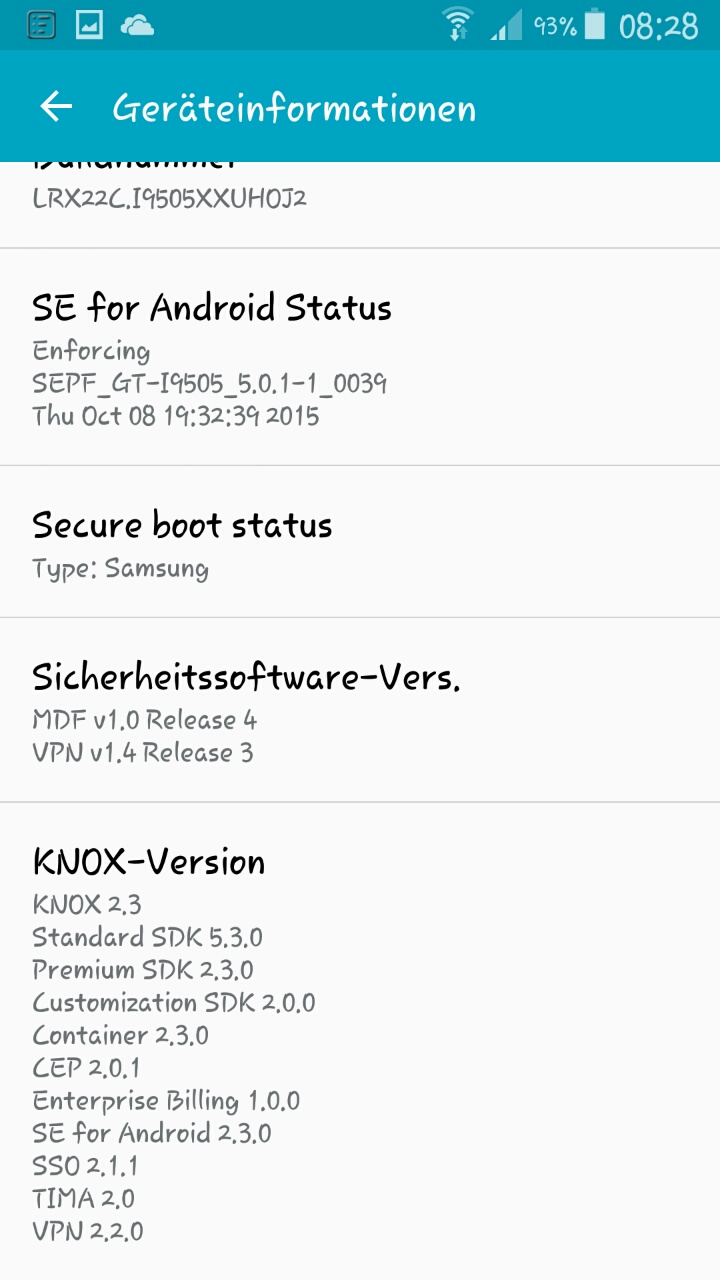Tap the SE for Android Status row
This screenshot has width=720, height=1280.
click(360, 357)
